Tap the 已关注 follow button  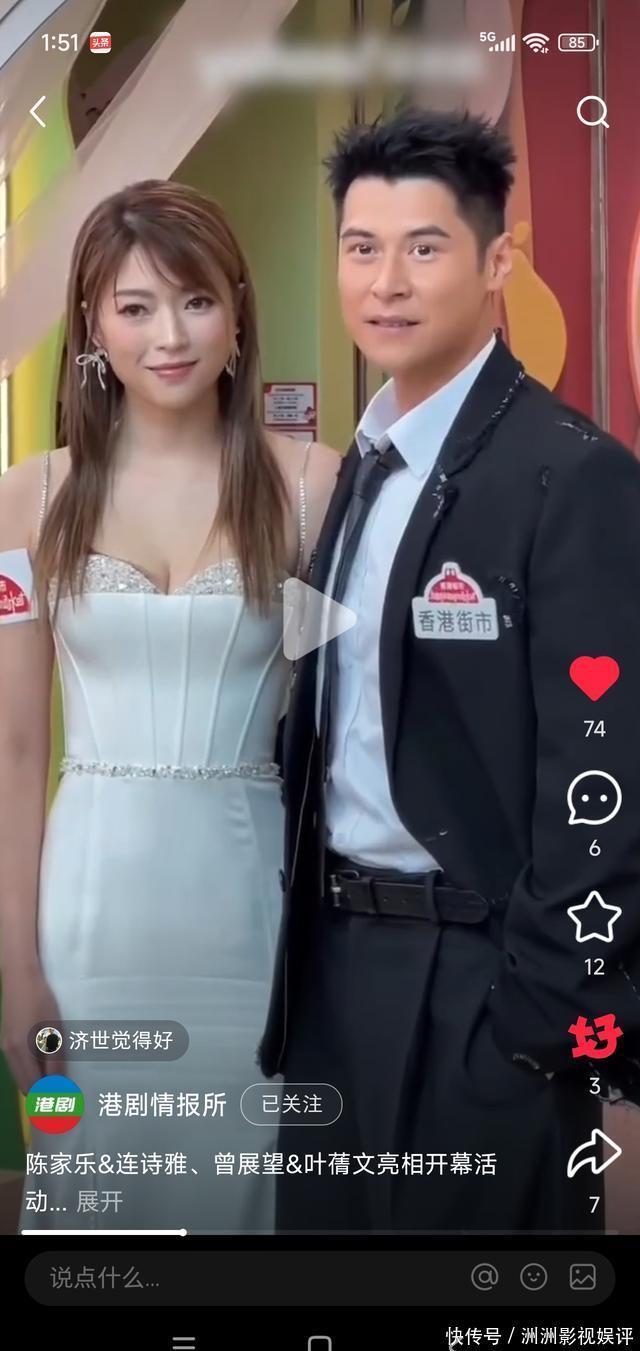[x=291, y=1104]
